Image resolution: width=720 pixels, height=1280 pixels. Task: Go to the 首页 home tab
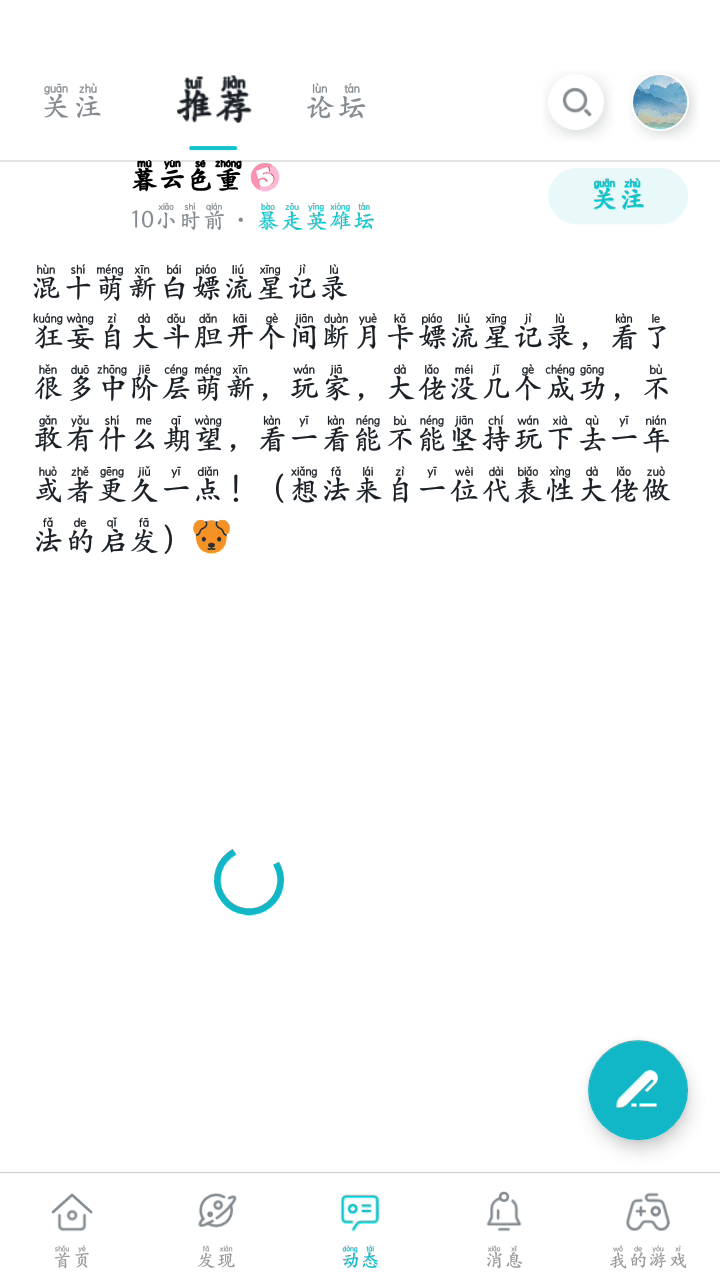(72, 1228)
